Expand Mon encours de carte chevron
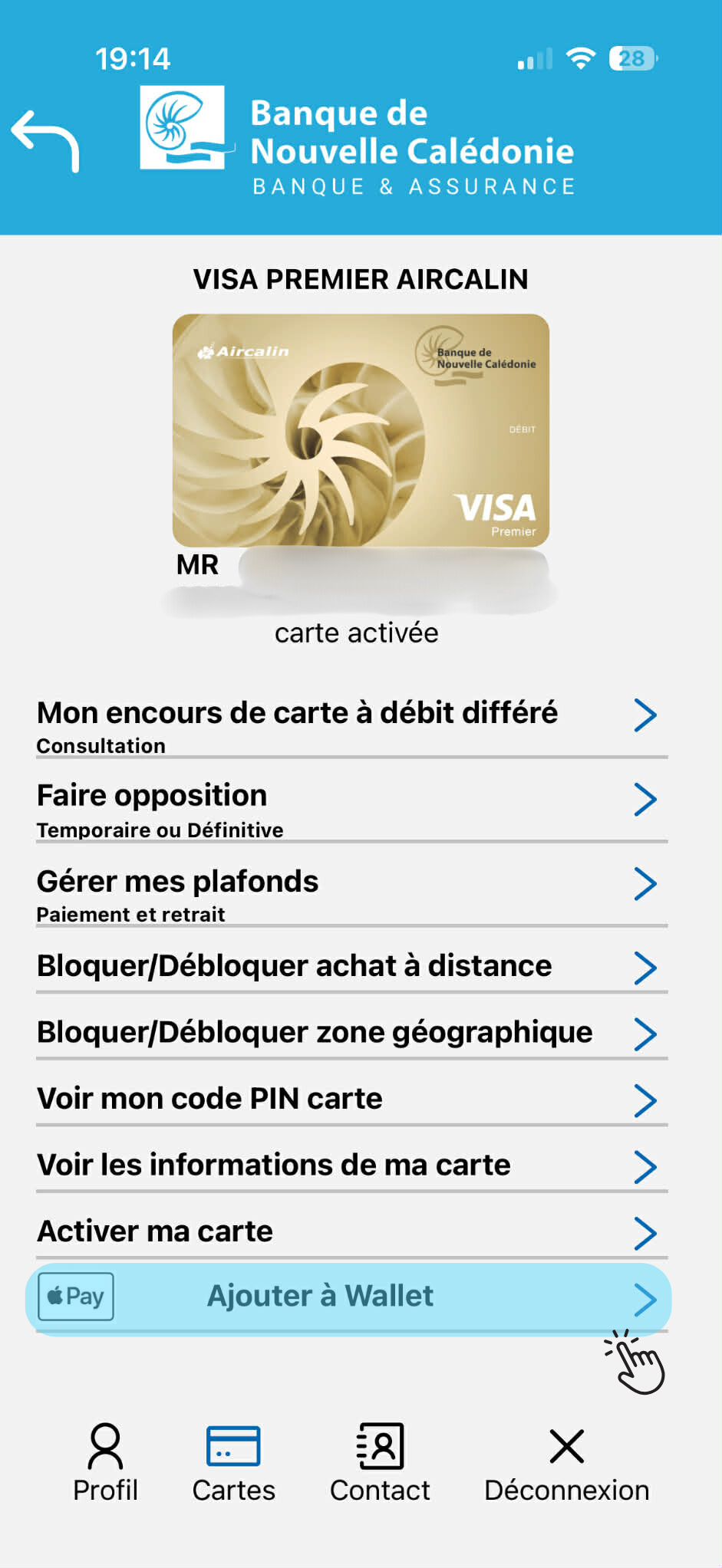This screenshot has width=722, height=1568. click(647, 715)
